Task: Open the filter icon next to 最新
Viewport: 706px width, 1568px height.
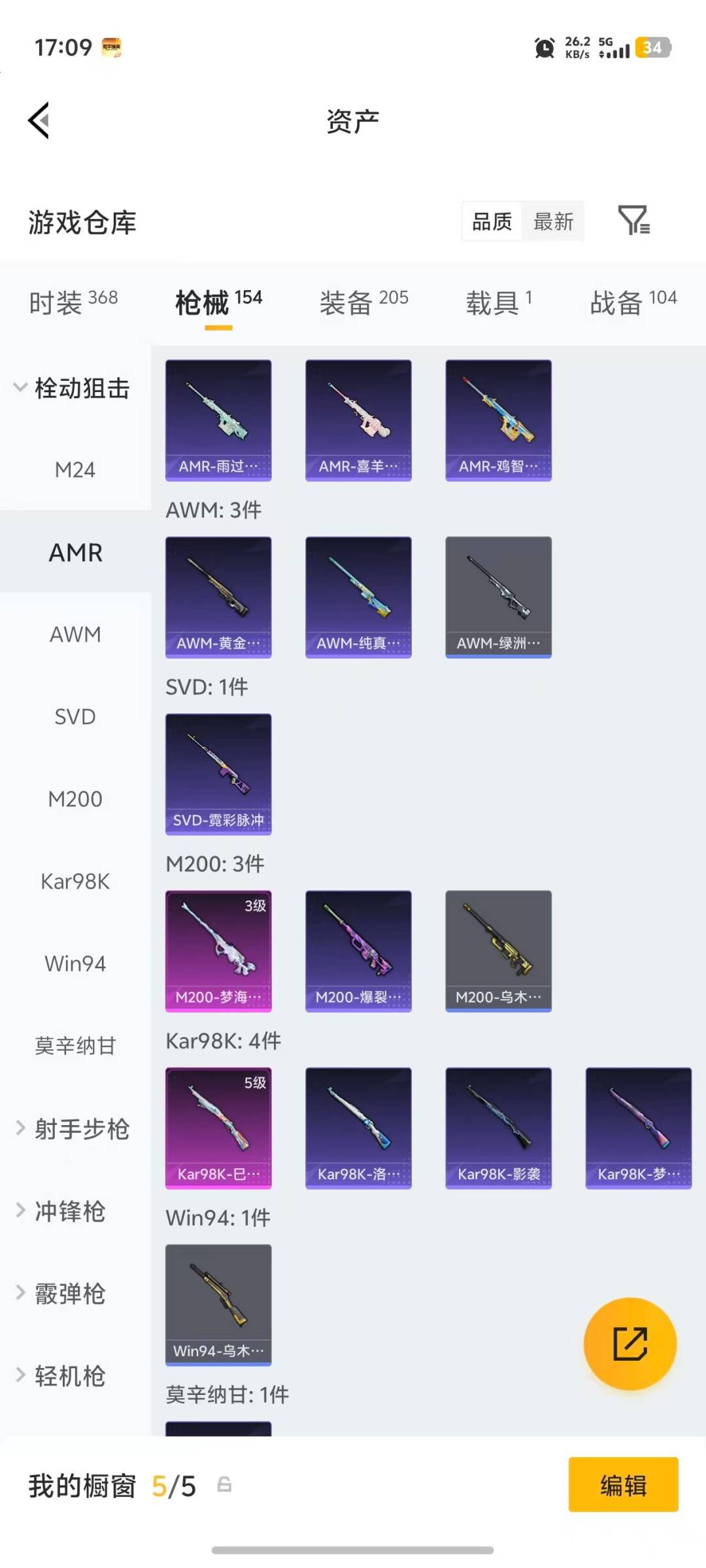Action: (x=633, y=222)
